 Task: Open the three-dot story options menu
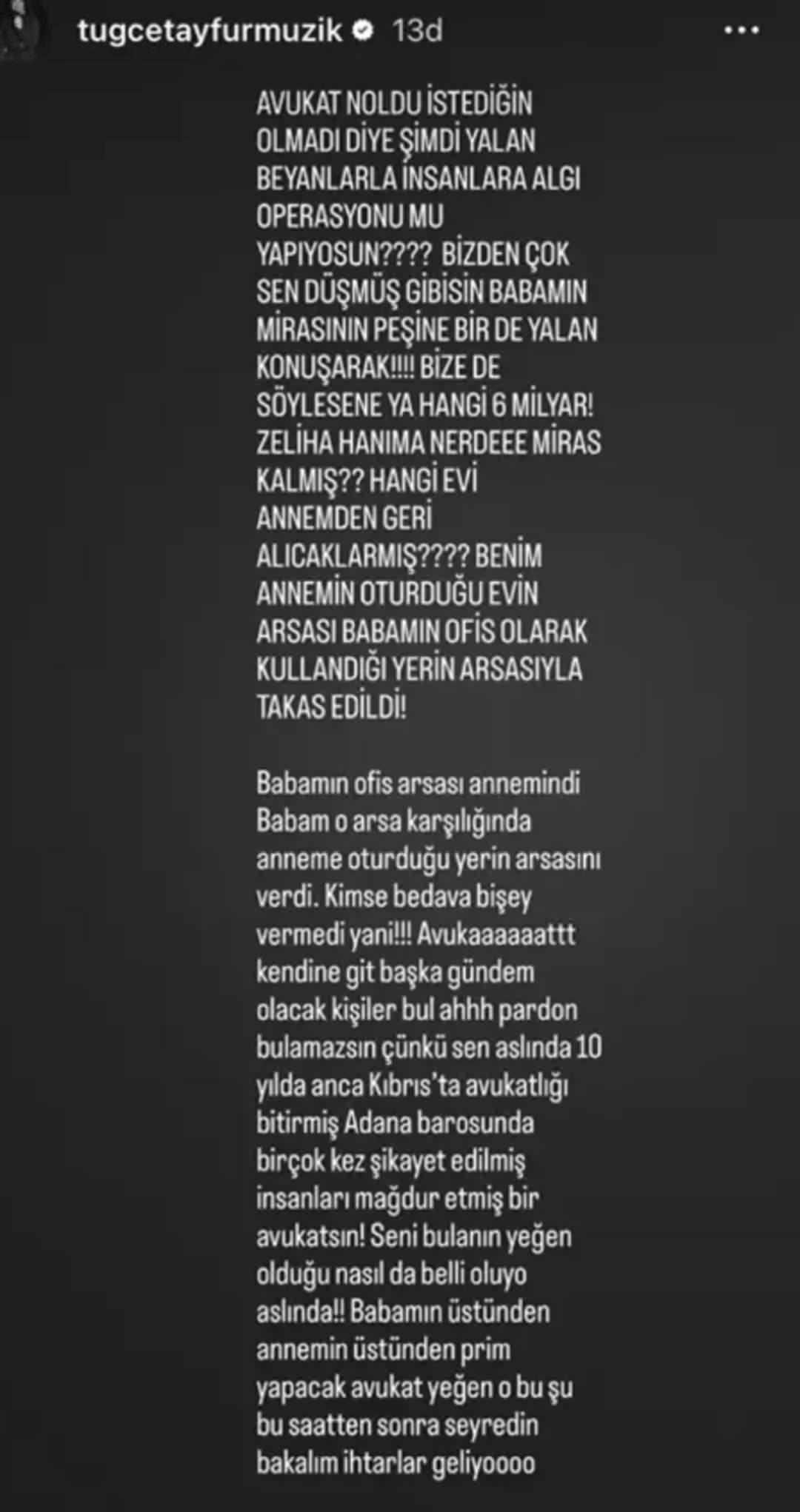point(741,31)
